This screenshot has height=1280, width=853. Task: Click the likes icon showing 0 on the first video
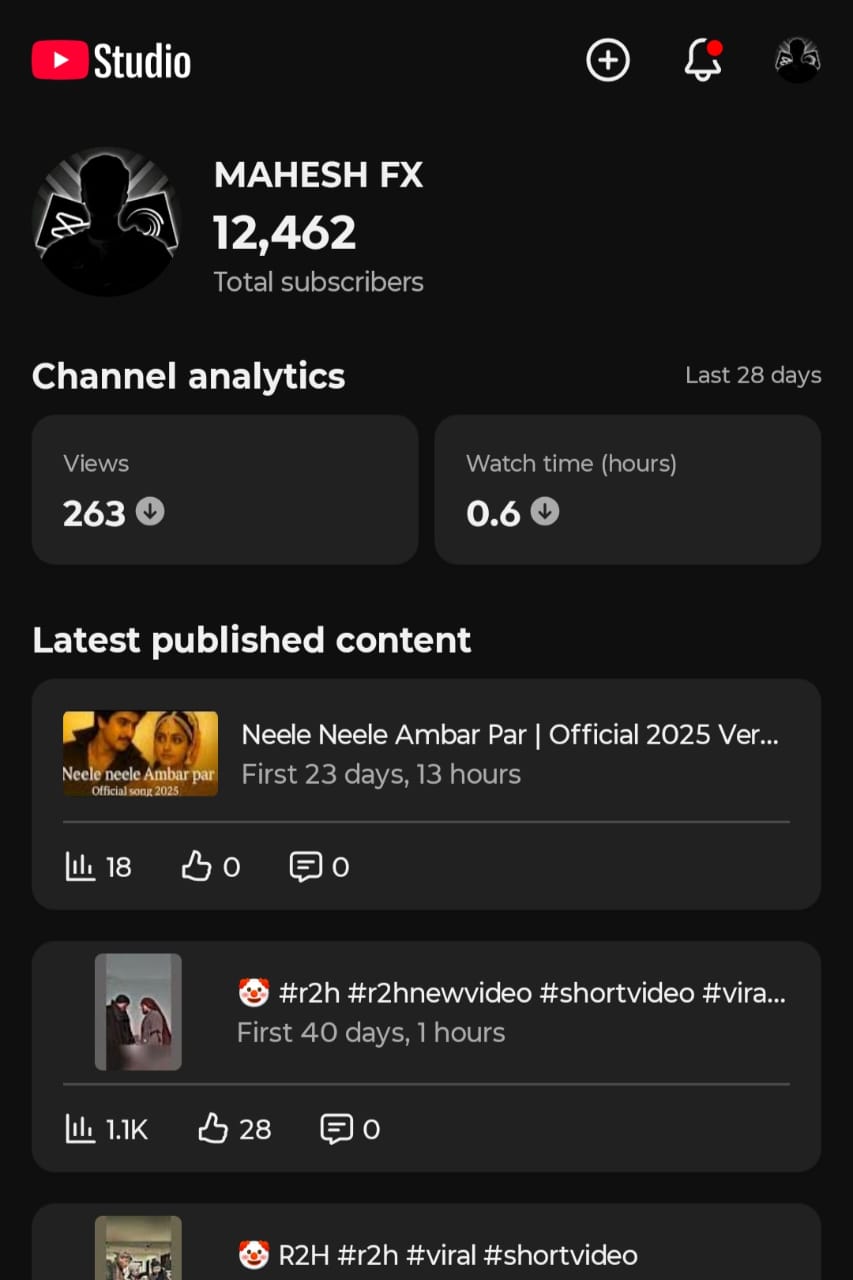tap(199, 866)
